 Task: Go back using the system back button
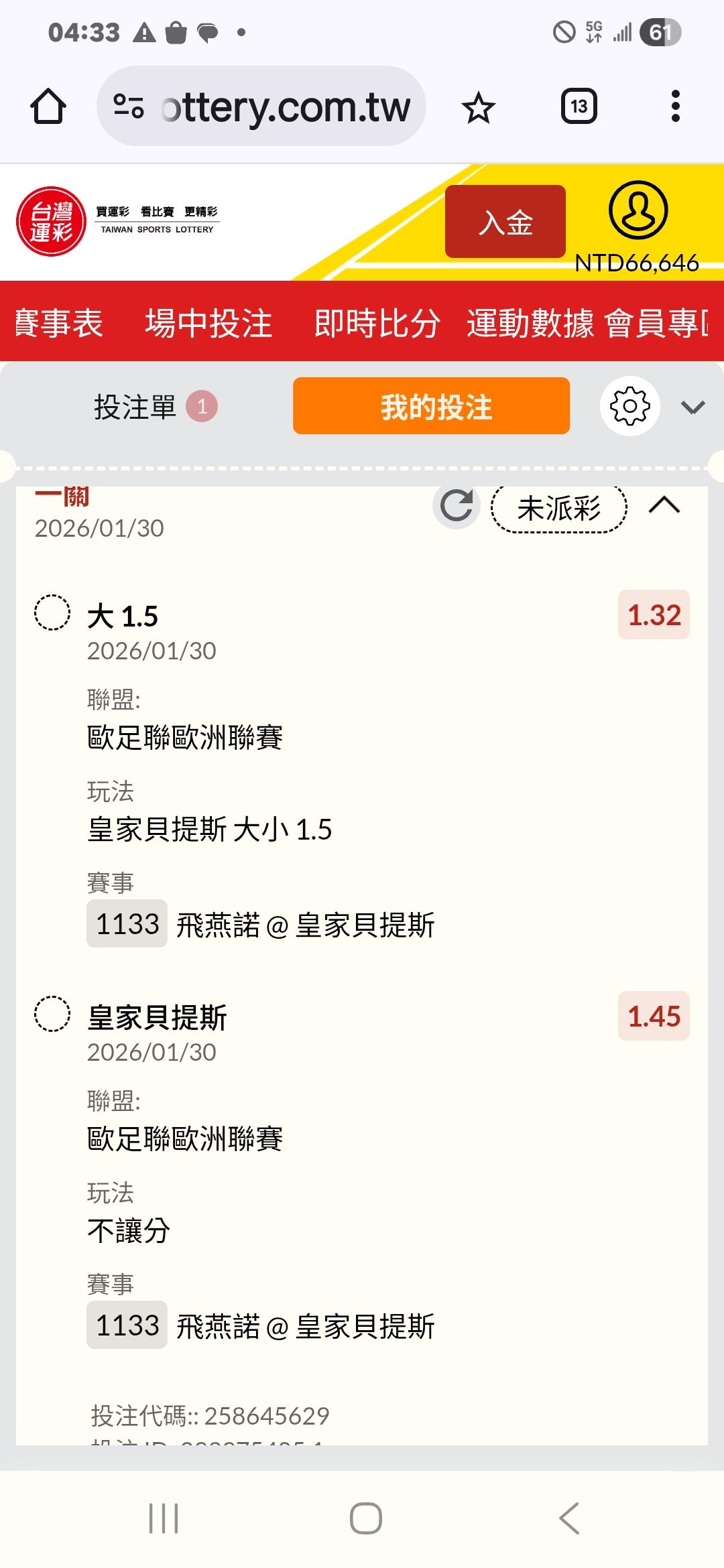click(x=569, y=1518)
